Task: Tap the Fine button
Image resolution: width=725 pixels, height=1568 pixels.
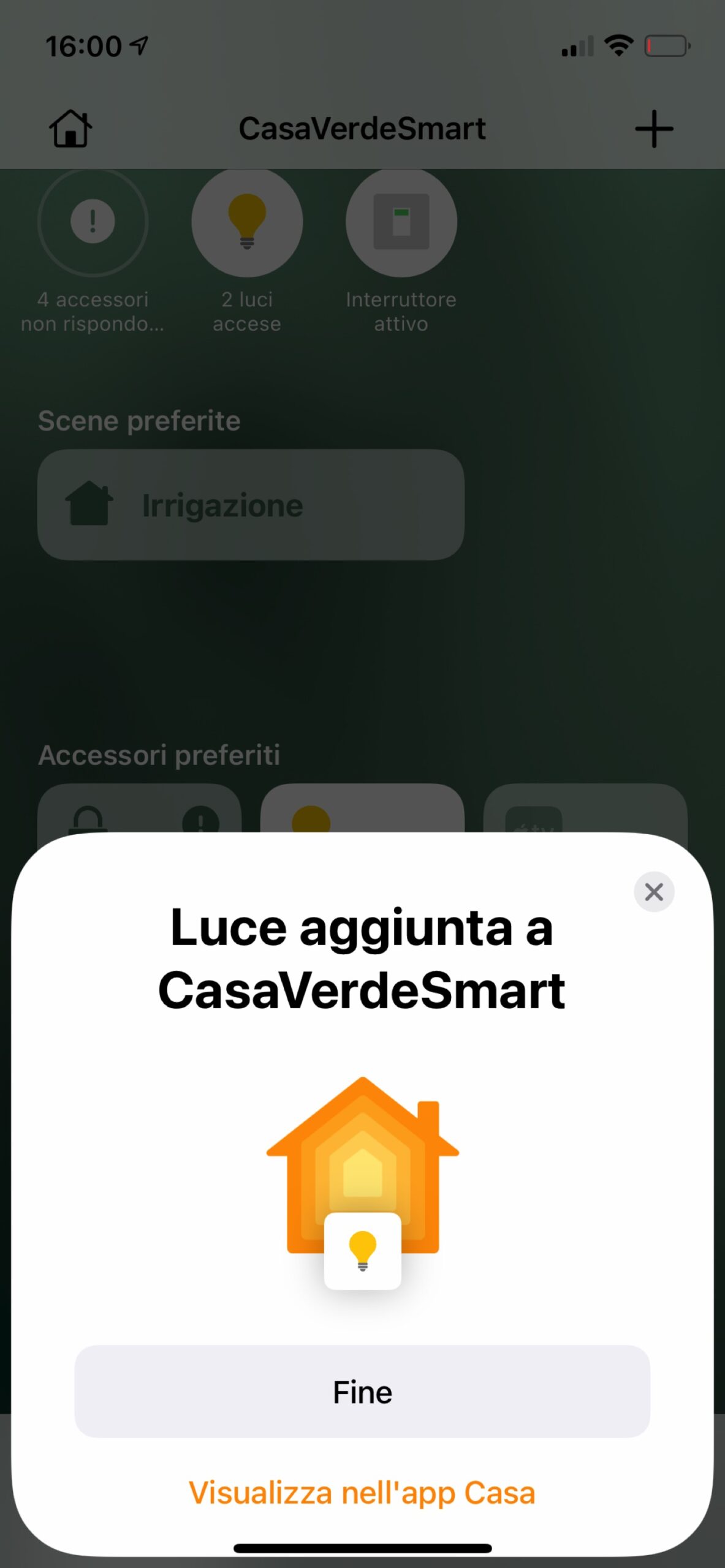Action: click(x=362, y=1392)
